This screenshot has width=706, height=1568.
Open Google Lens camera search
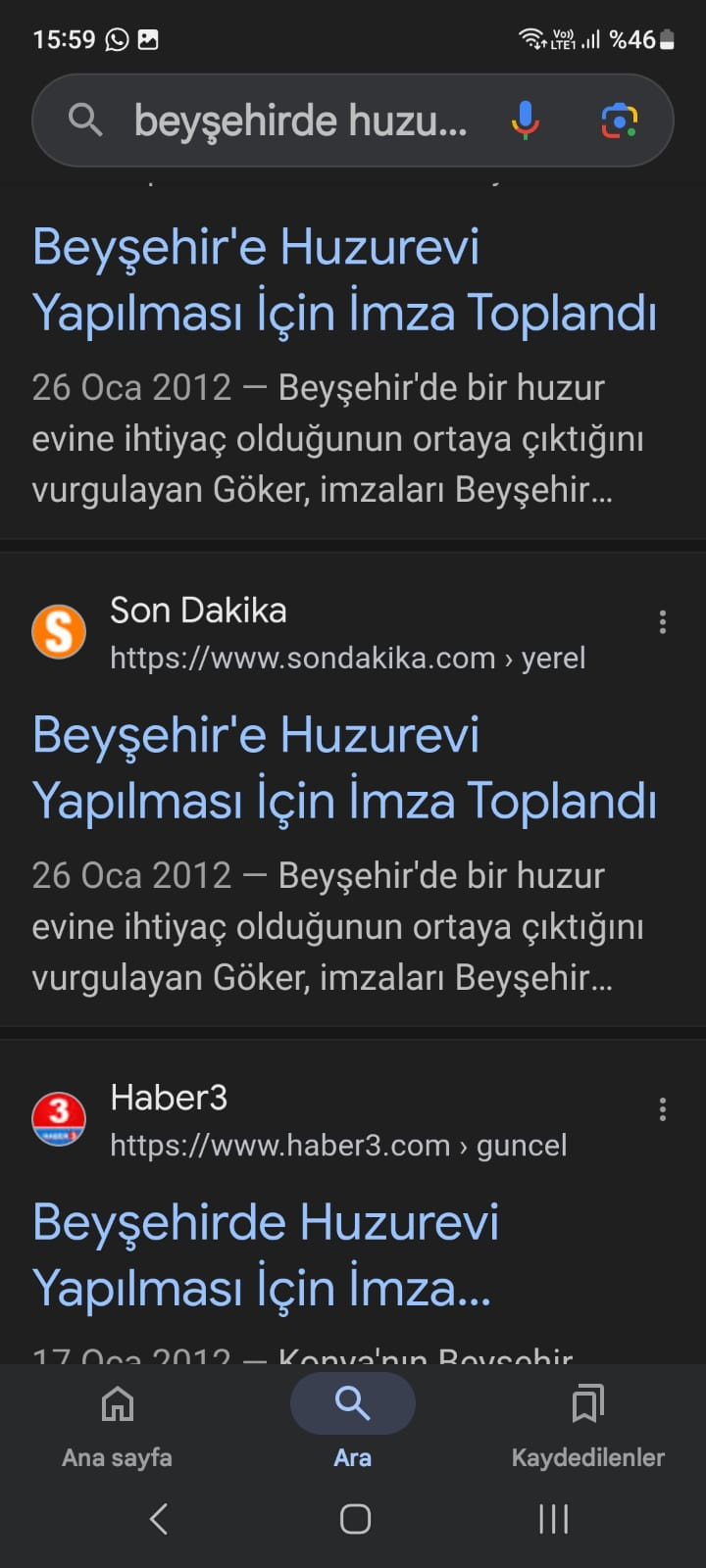[619, 121]
